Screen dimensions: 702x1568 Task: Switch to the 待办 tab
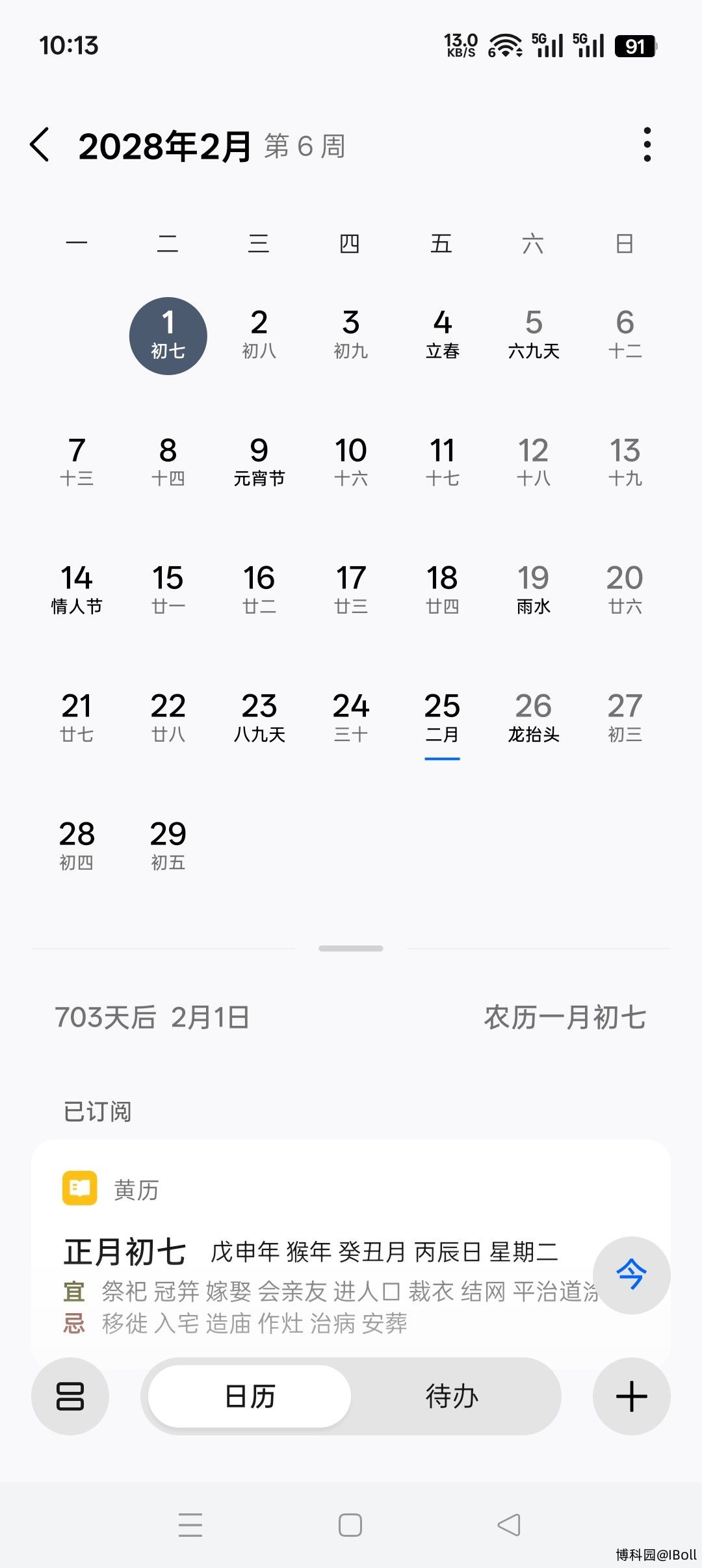(x=452, y=1396)
